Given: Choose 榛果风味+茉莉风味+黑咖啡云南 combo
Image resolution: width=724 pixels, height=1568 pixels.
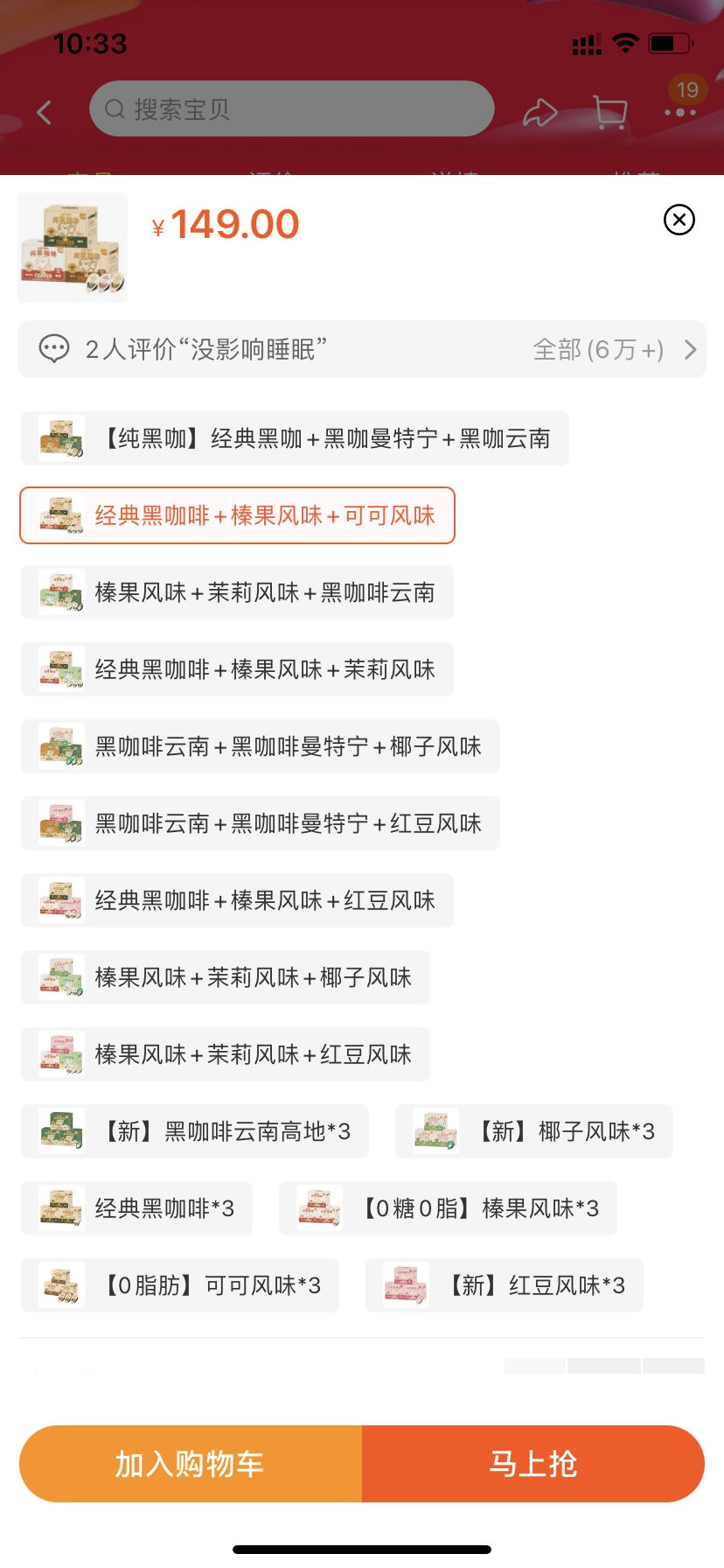Looking at the screenshot, I should [x=237, y=592].
